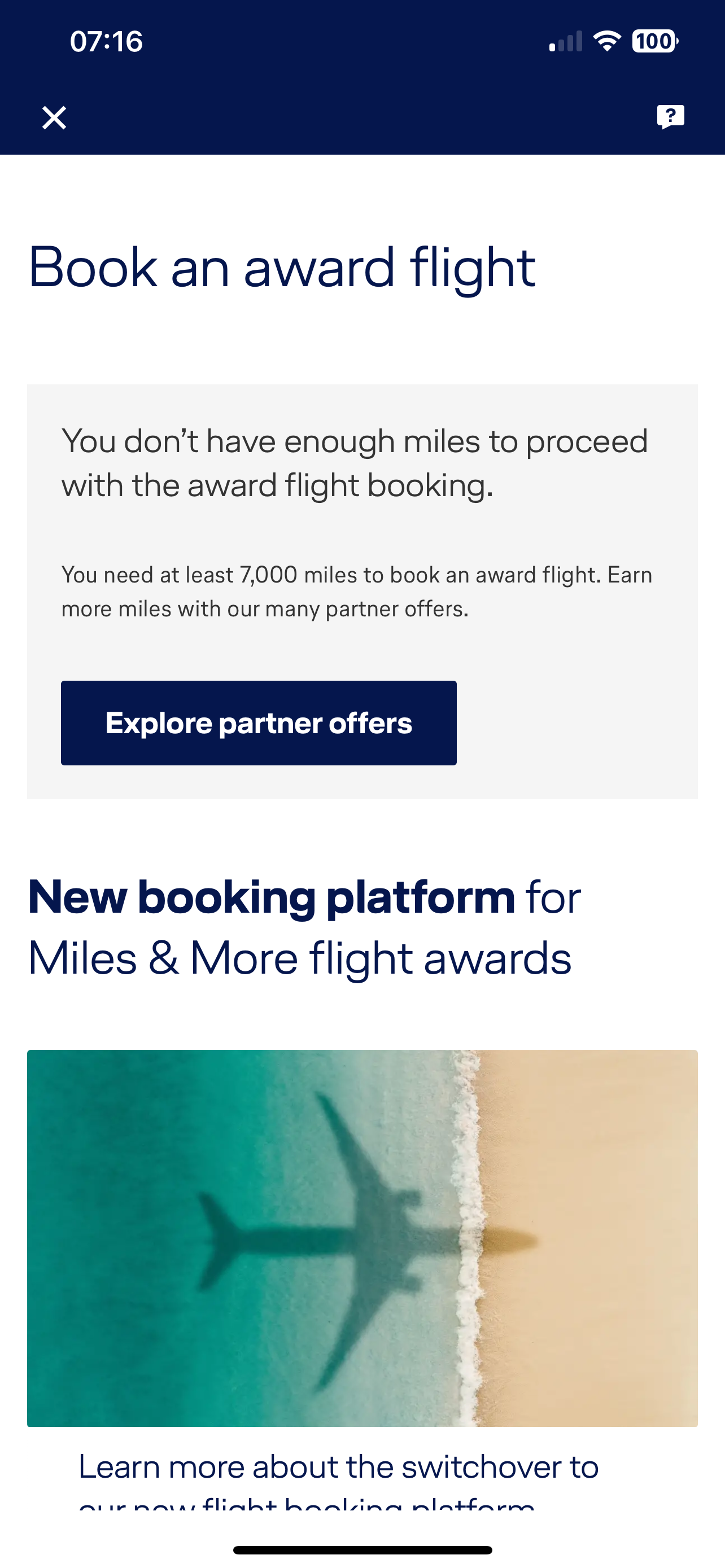Tap the Explore partner offers button
Image resolution: width=725 pixels, height=1568 pixels.
259,722
